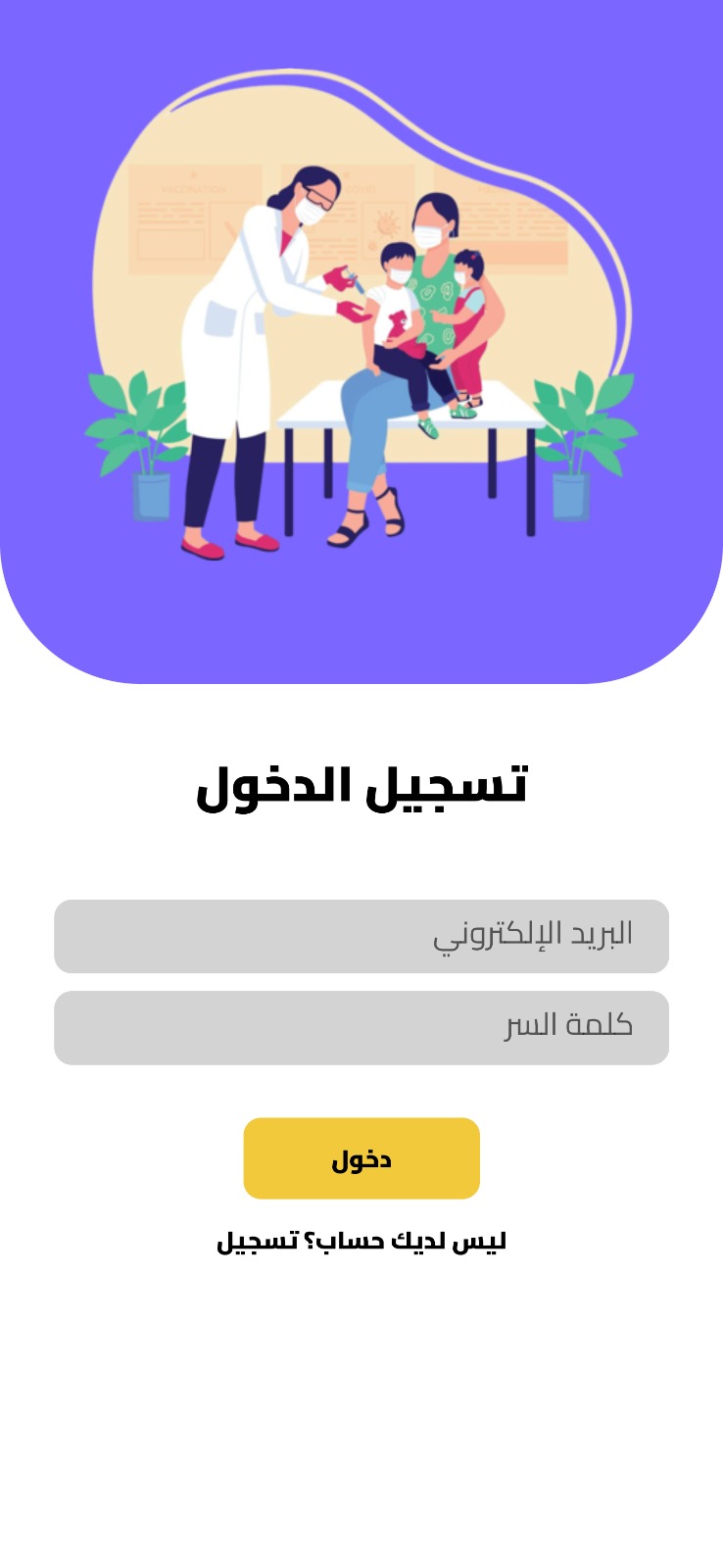Focus the password field (كلمة السر)
Viewport: 723px width, 1568px height.
click(361, 1027)
